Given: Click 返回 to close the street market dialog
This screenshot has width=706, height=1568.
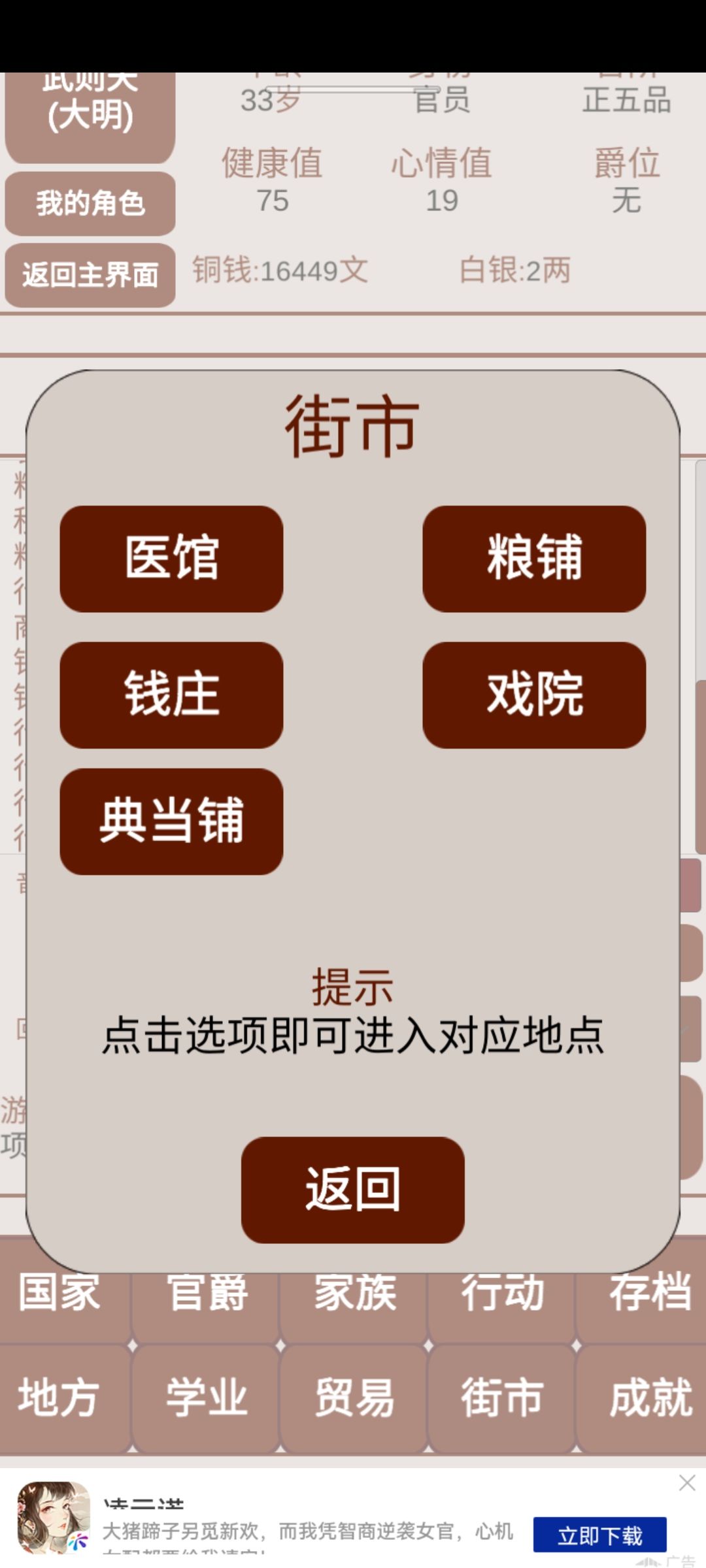Looking at the screenshot, I should click(x=352, y=1190).
